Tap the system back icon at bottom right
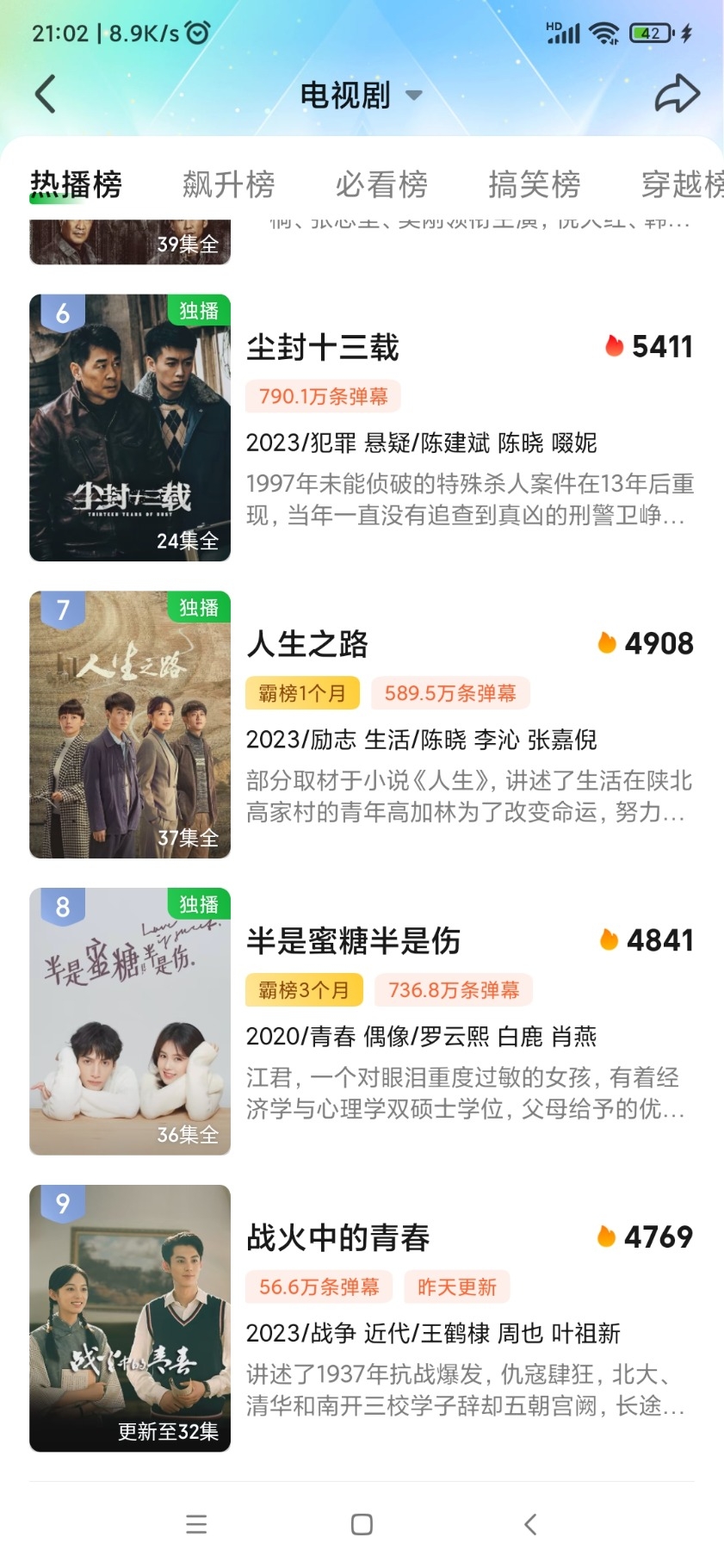 tap(529, 1524)
